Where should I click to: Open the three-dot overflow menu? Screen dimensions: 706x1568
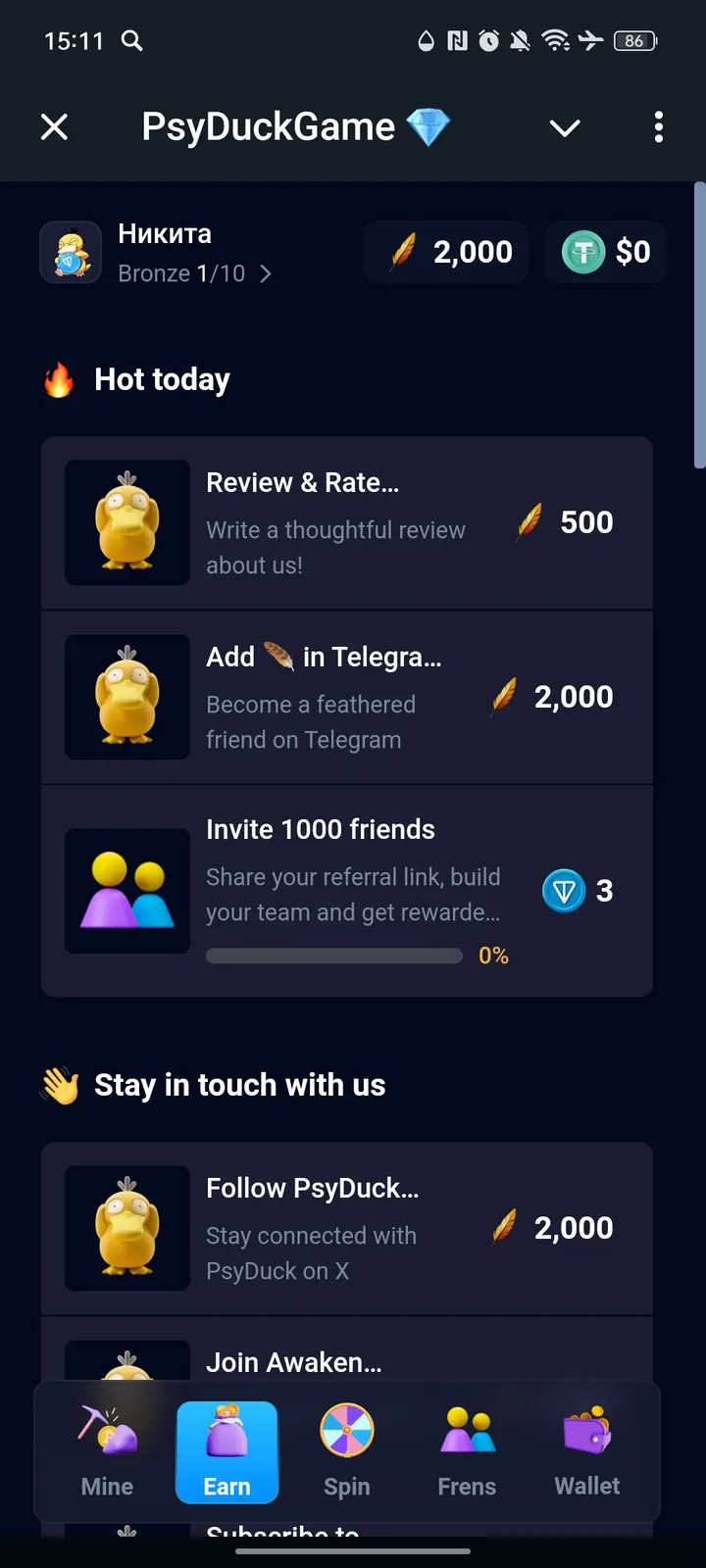[x=658, y=127]
